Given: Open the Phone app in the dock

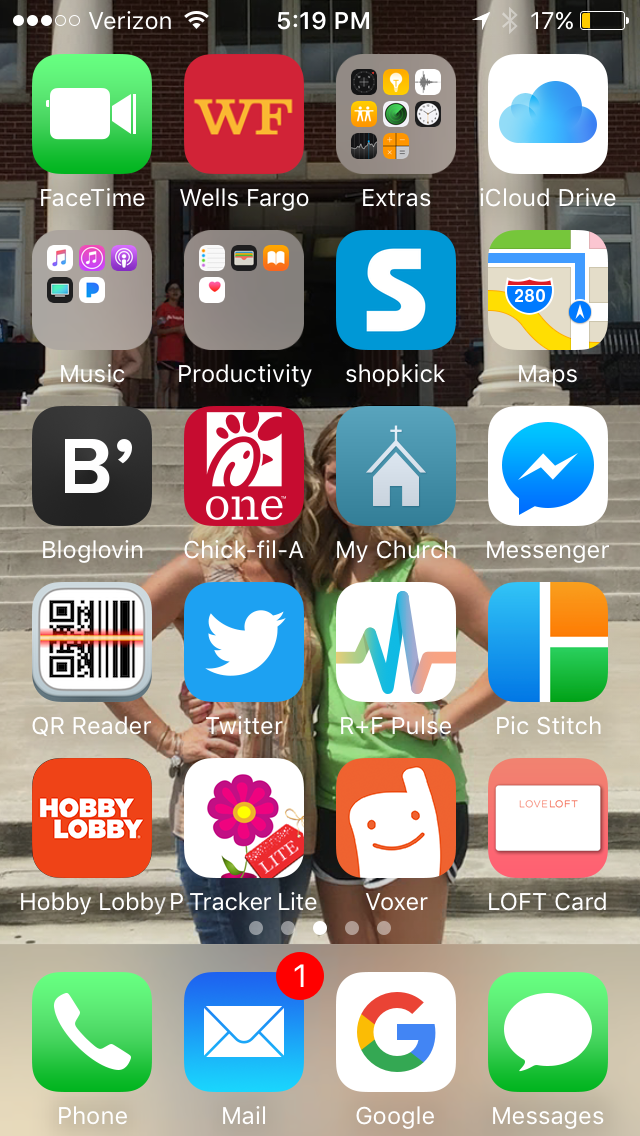Looking at the screenshot, I should point(92,1032).
